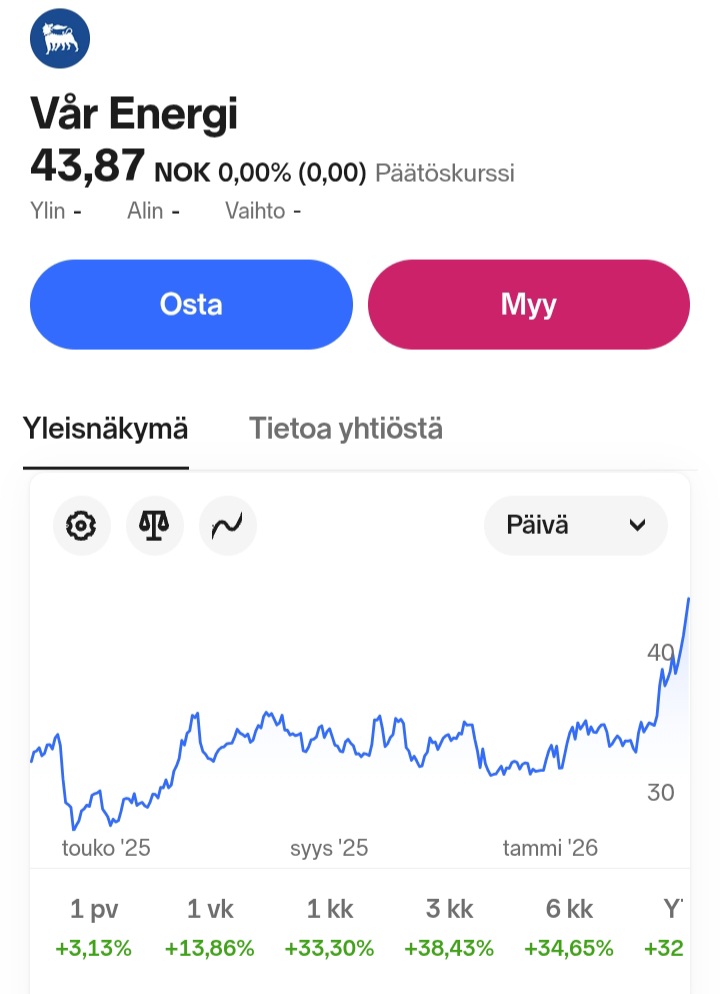The image size is (720, 994).
Task: Select the Yleisnäkymä overview tab
Action: pos(105,429)
